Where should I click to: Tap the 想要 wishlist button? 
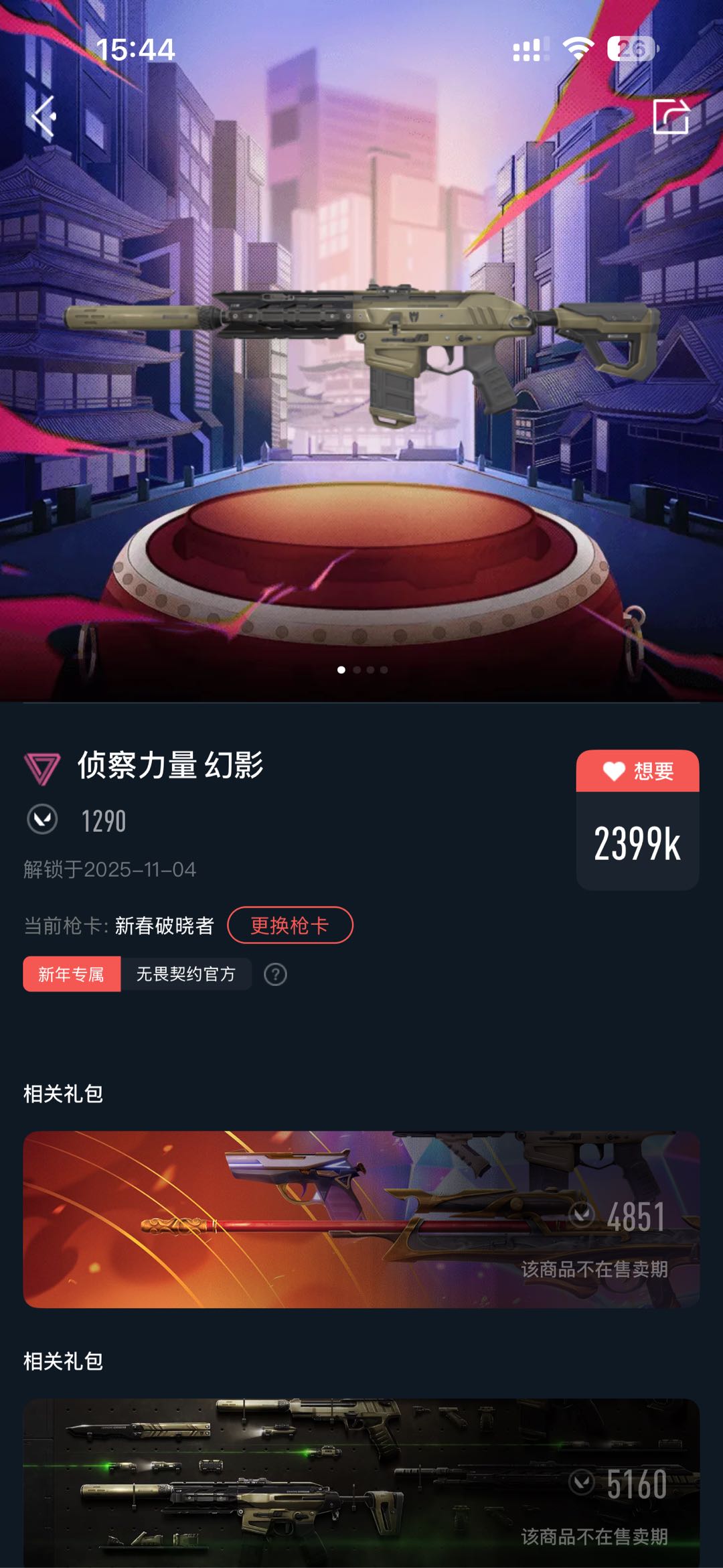point(637,772)
